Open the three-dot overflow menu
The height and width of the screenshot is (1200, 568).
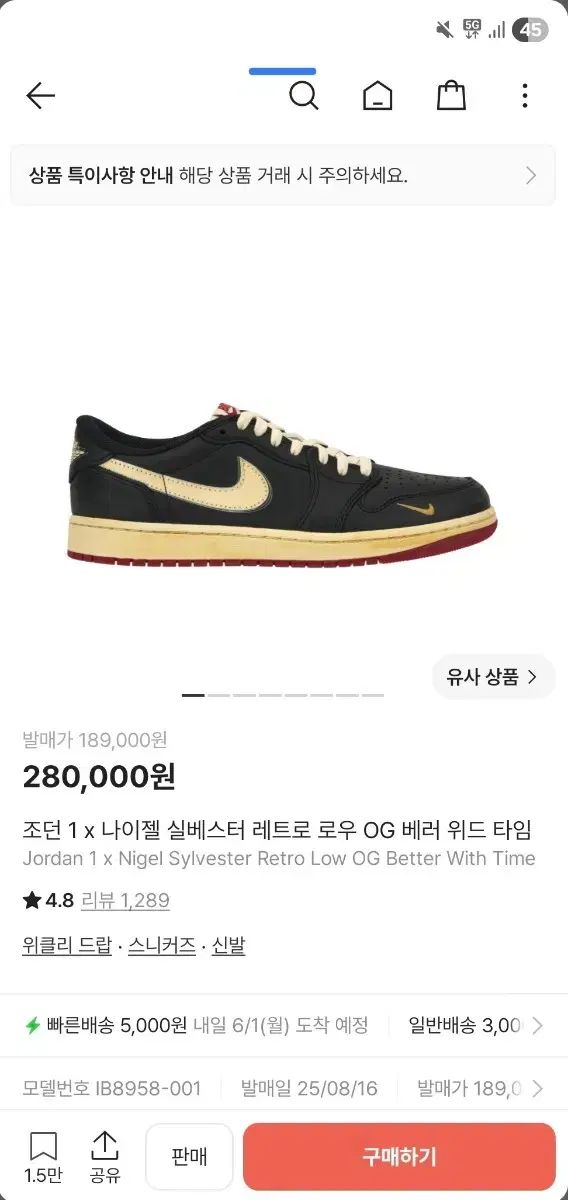tap(525, 96)
